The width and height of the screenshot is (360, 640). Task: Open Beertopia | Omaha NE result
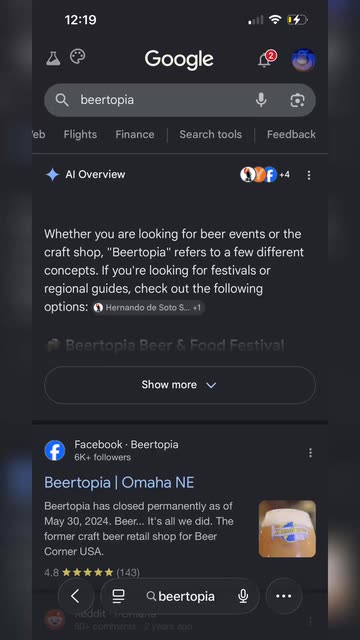pyautogui.click(x=119, y=482)
